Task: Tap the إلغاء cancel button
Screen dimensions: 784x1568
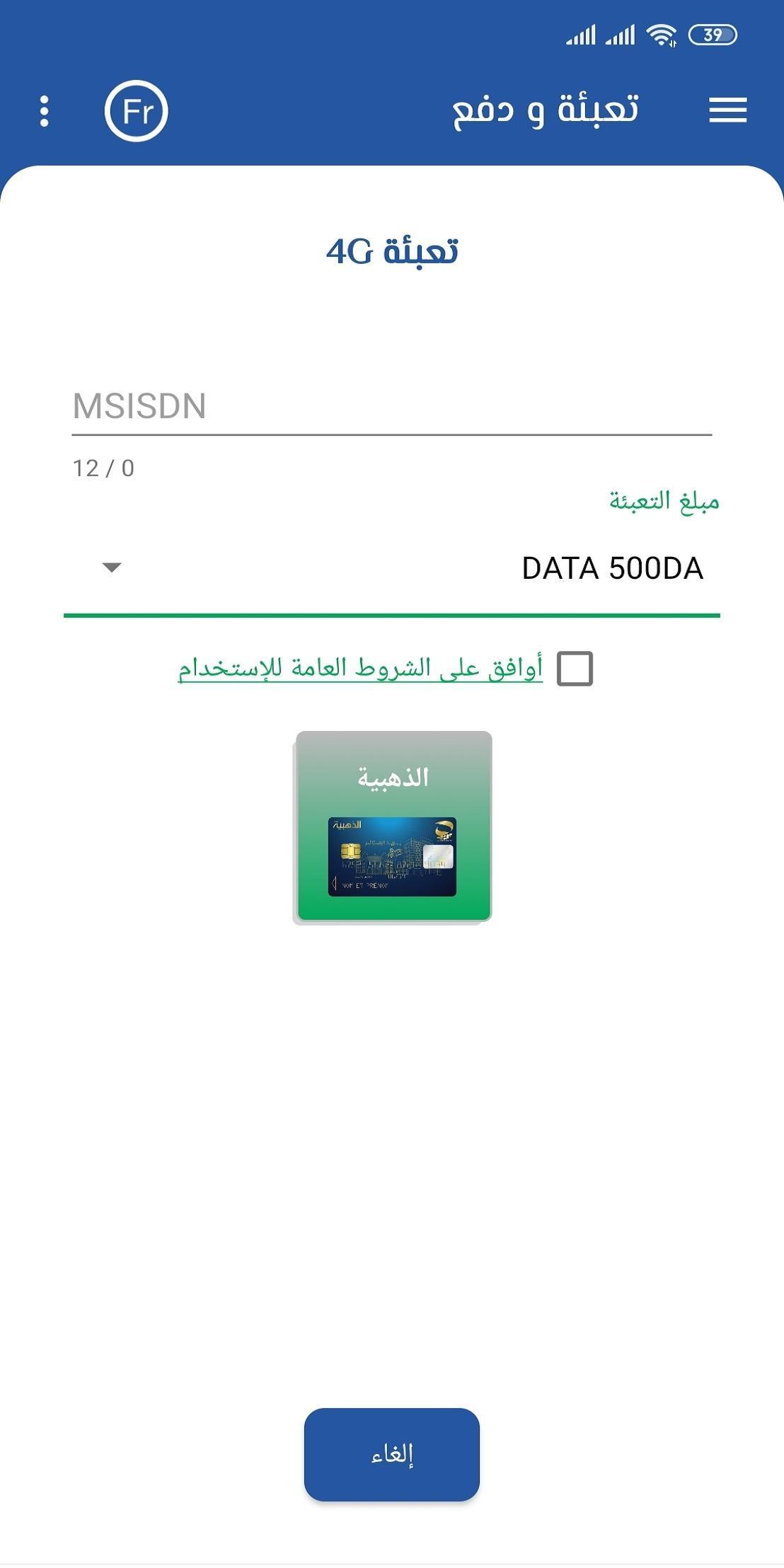Action: click(x=392, y=1455)
